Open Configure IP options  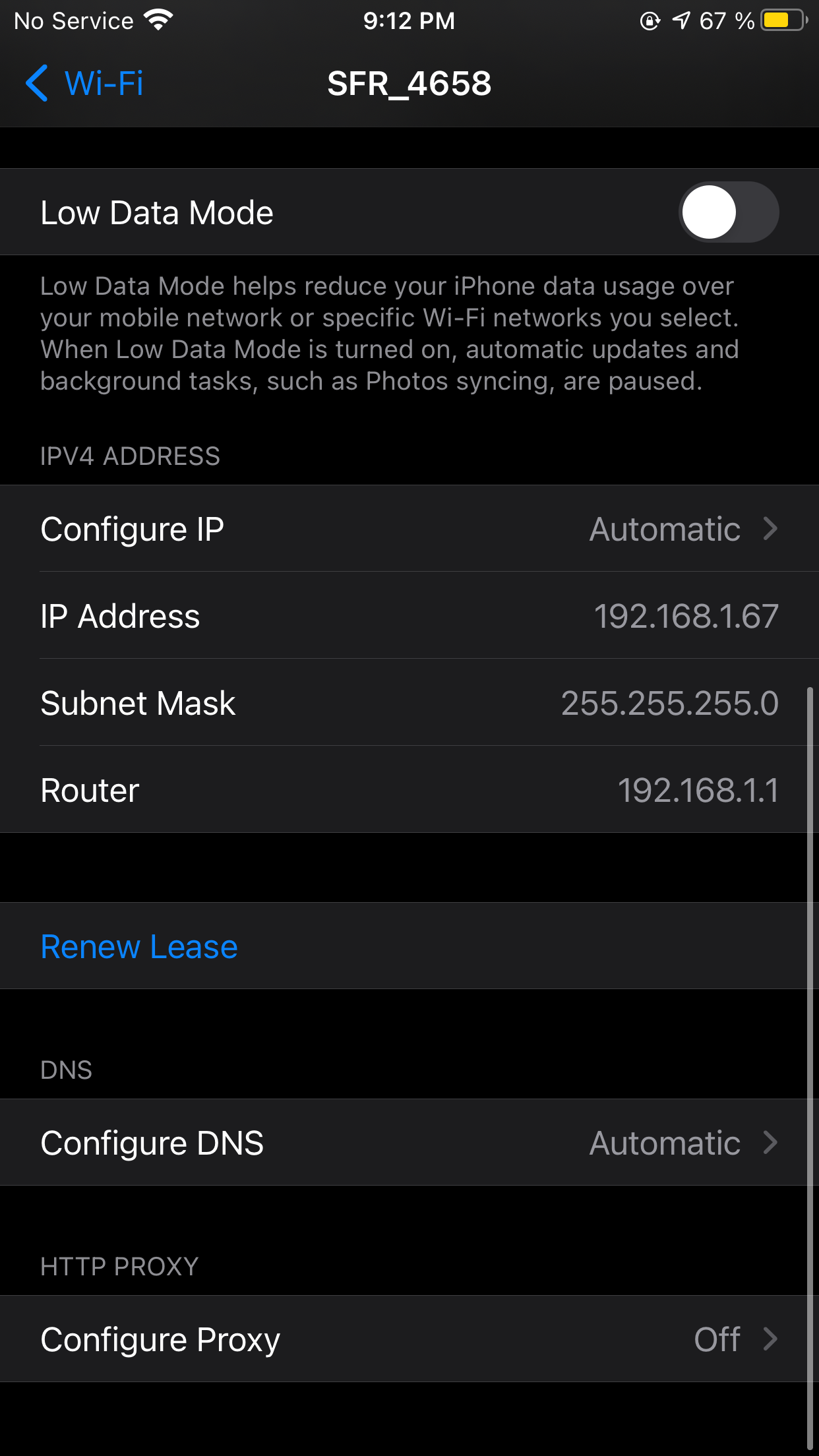pos(409,529)
